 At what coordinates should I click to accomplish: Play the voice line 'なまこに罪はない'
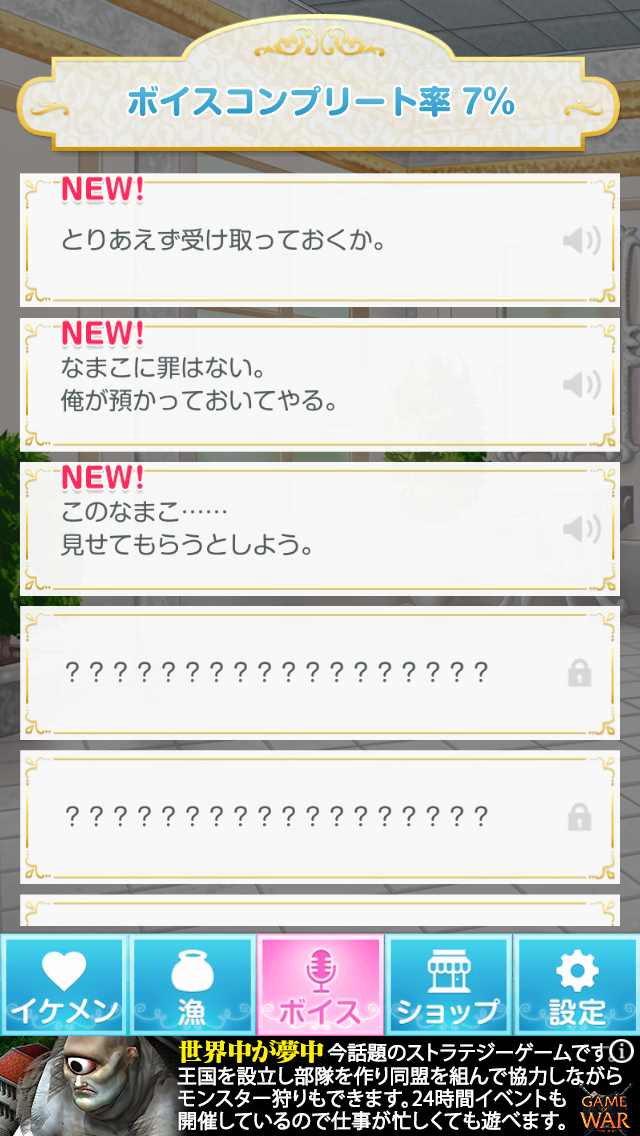click(x=580, y=385)
